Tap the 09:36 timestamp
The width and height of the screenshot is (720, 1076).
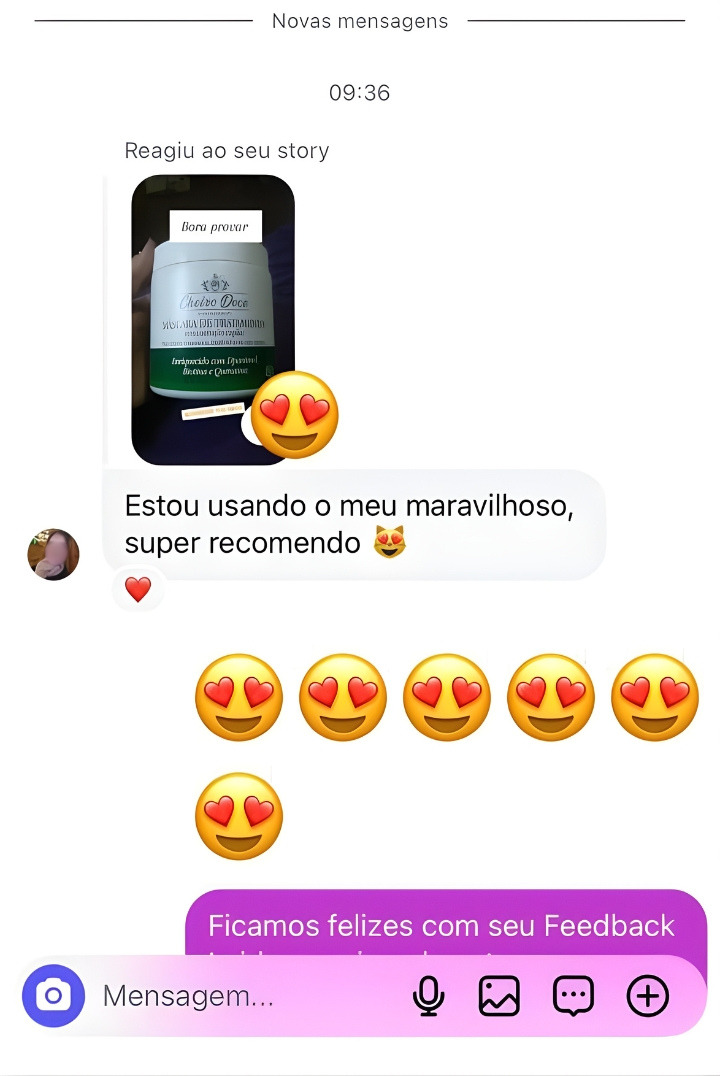tap(359, 93)
